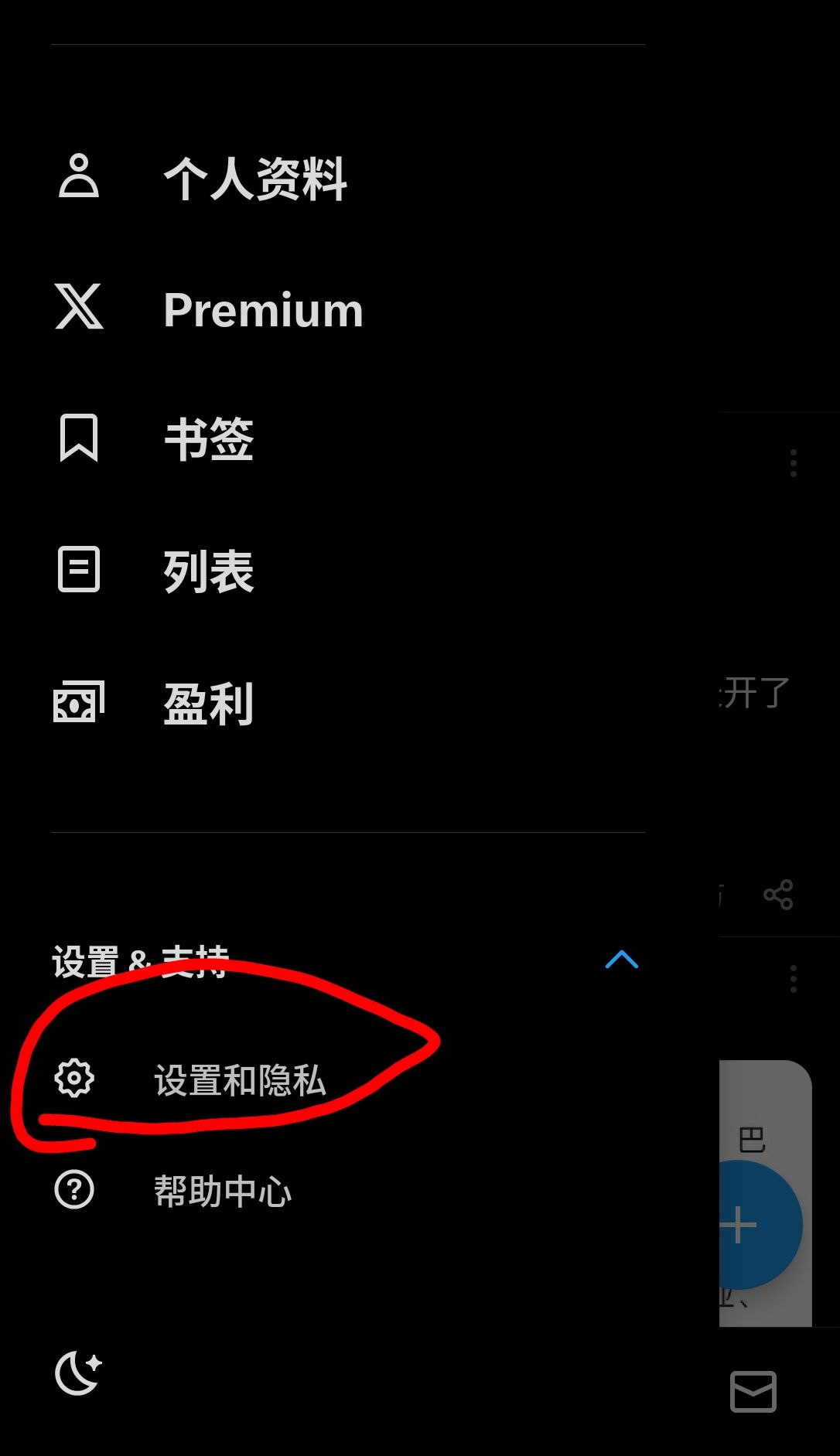
Task: Open 帮助中心 help center
Action: 223,1191
